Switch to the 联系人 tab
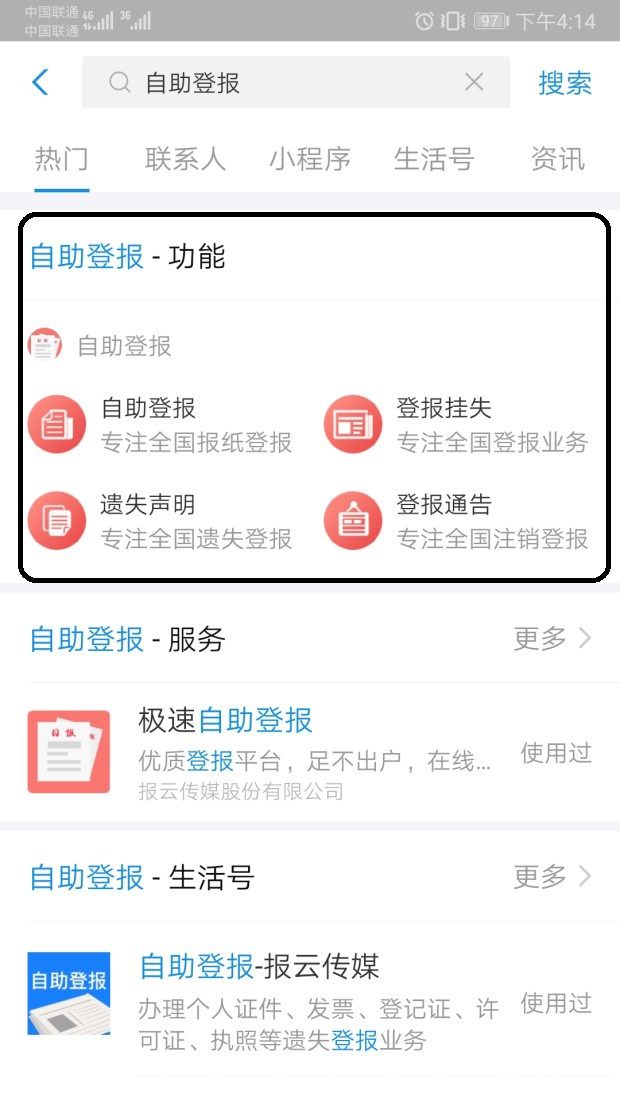This screenshot has width=620, height=1102. coord(185,159)
